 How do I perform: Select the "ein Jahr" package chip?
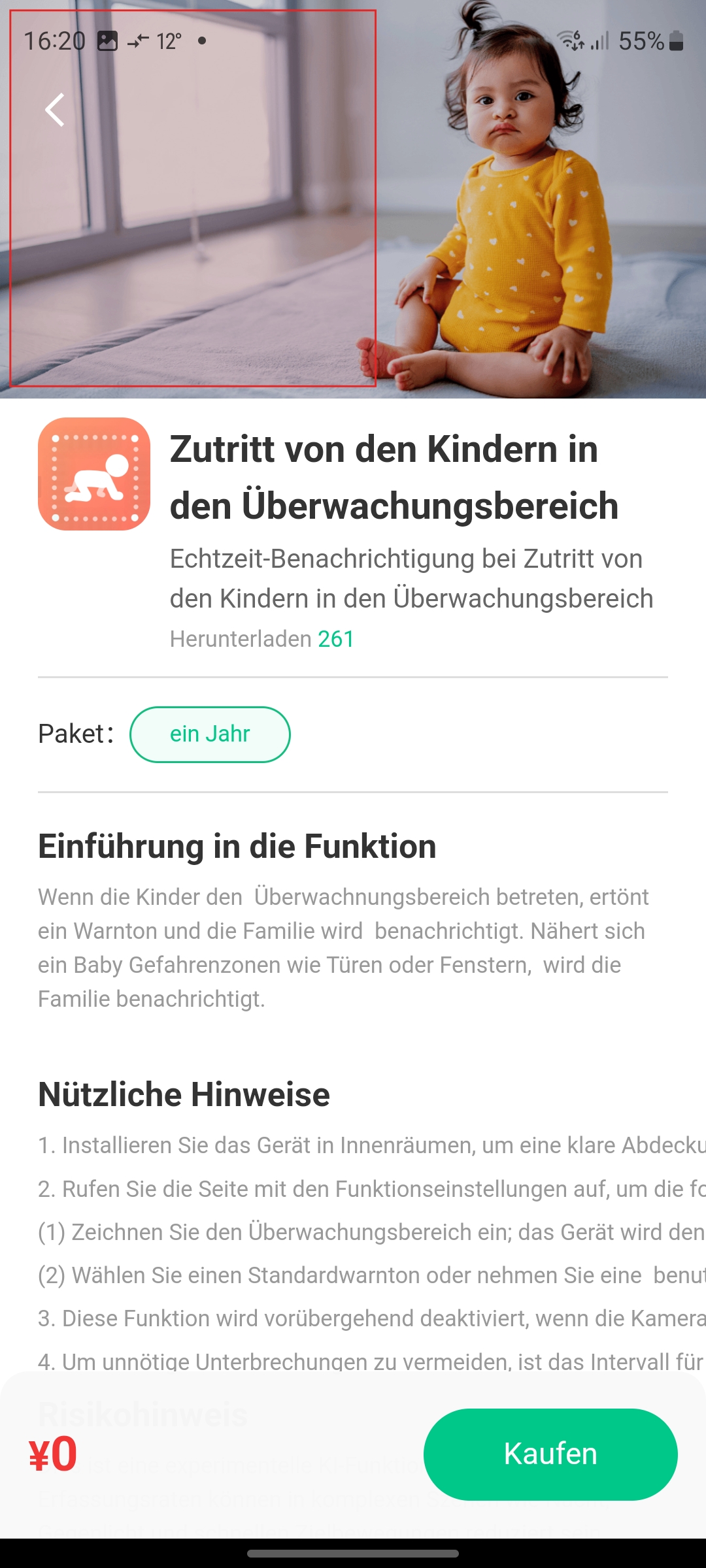210,734
